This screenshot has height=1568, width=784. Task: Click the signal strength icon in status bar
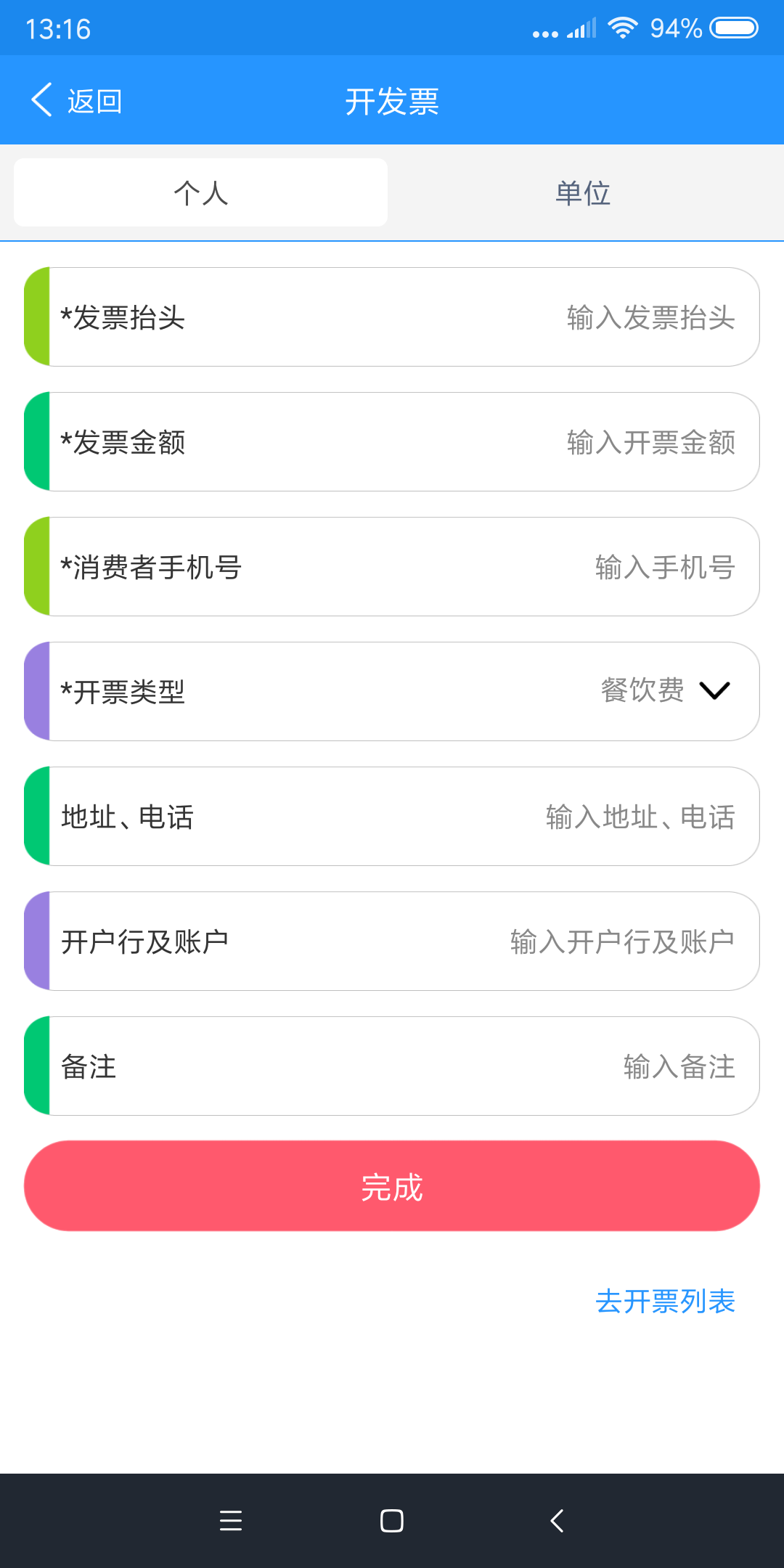[x=581, y=28]
